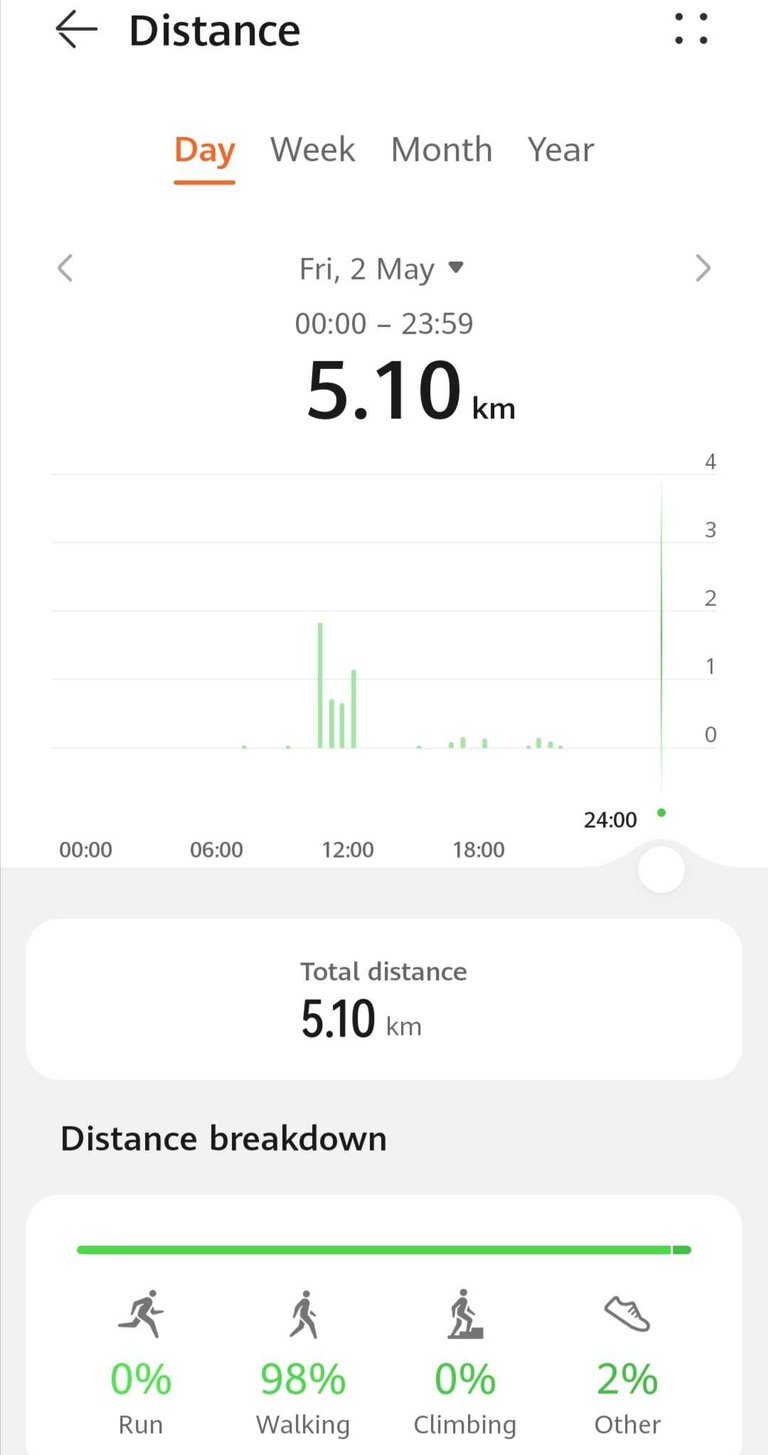768x1455 pixels.
Task: Go to the next day
Action: coord(703,268)
